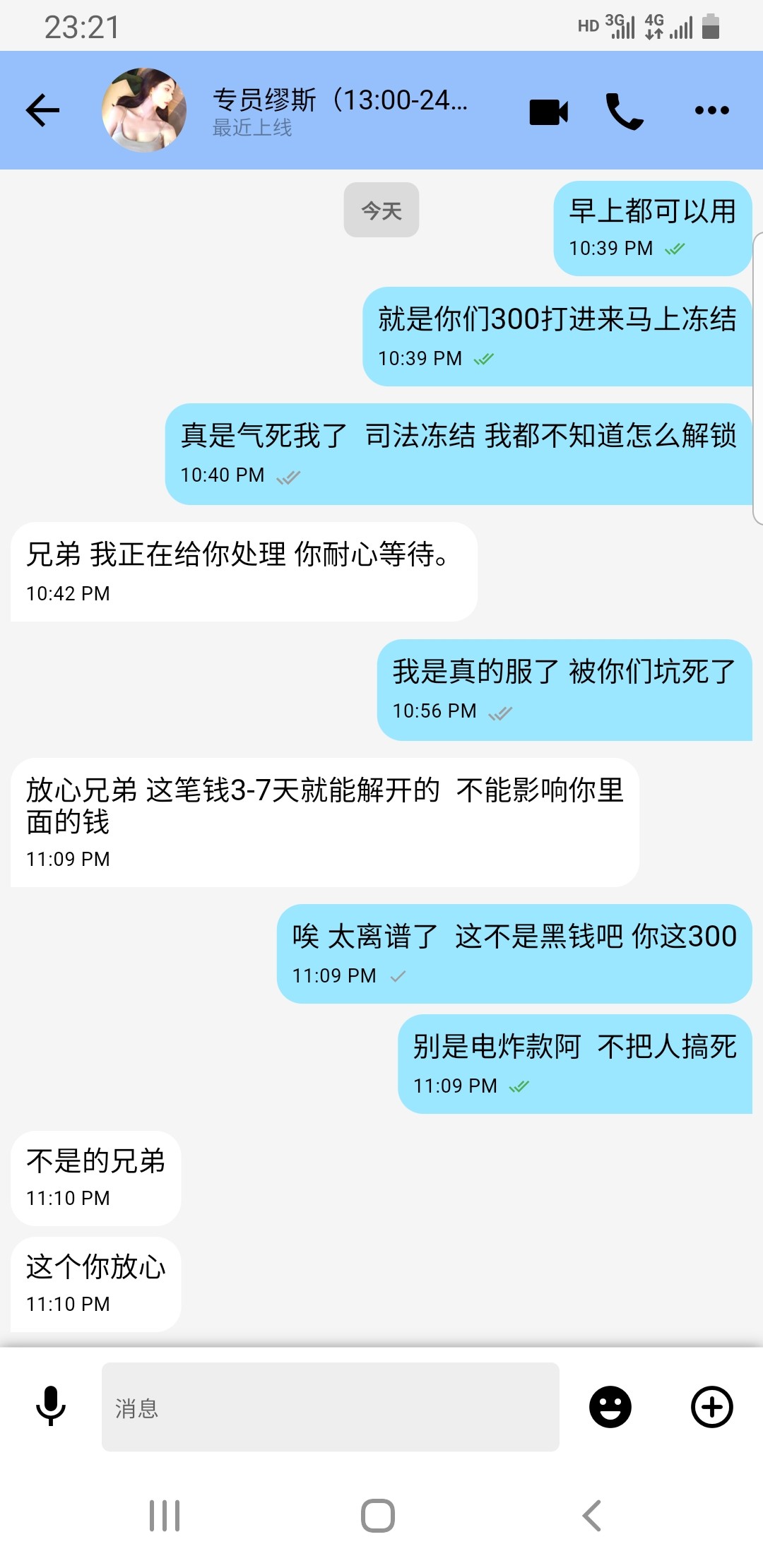Open the attachment plus menu
The height and width of the screenshot is (1568, 763).
point(712,1407)
